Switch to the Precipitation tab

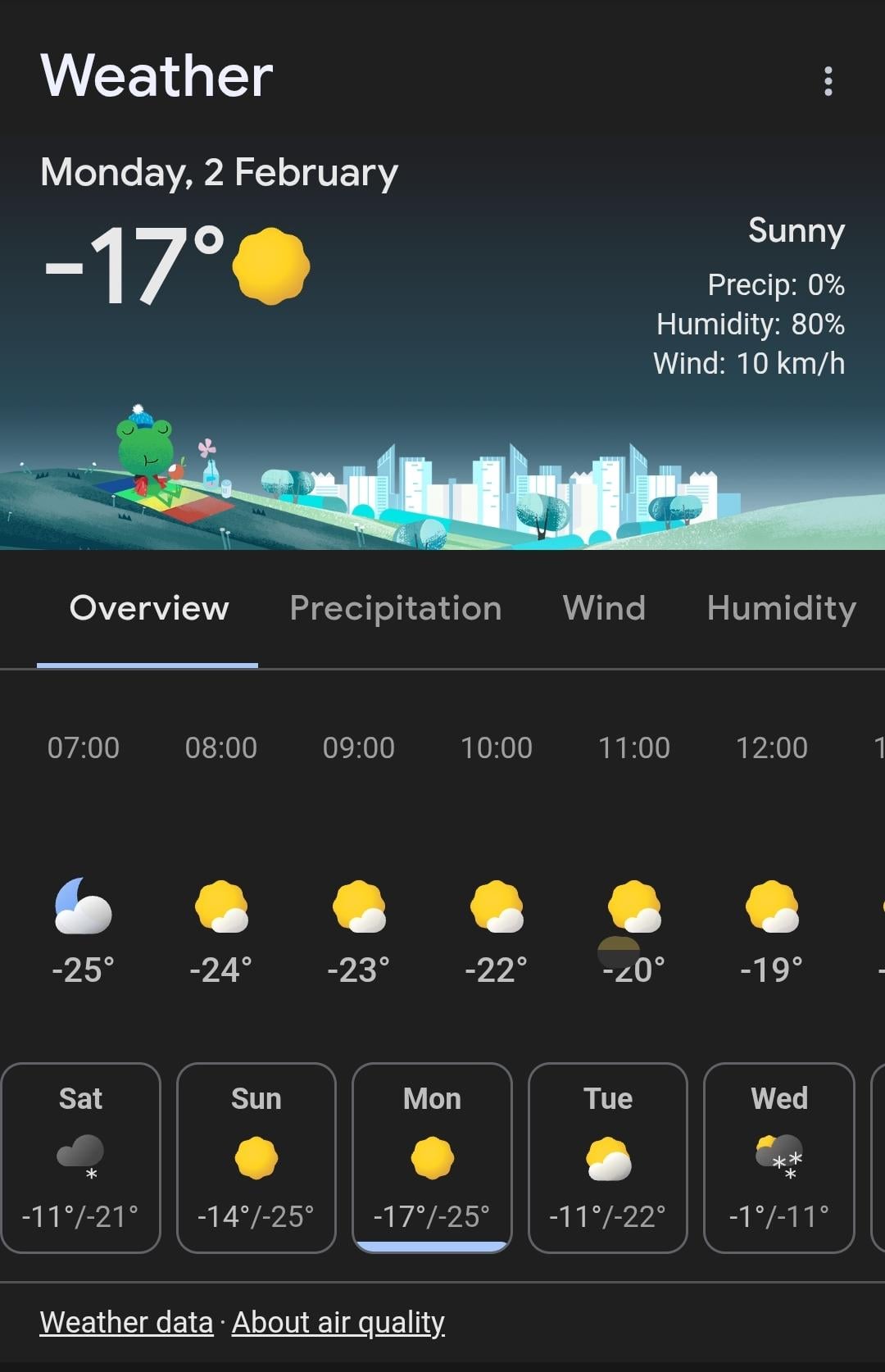(x=395, y=608)
